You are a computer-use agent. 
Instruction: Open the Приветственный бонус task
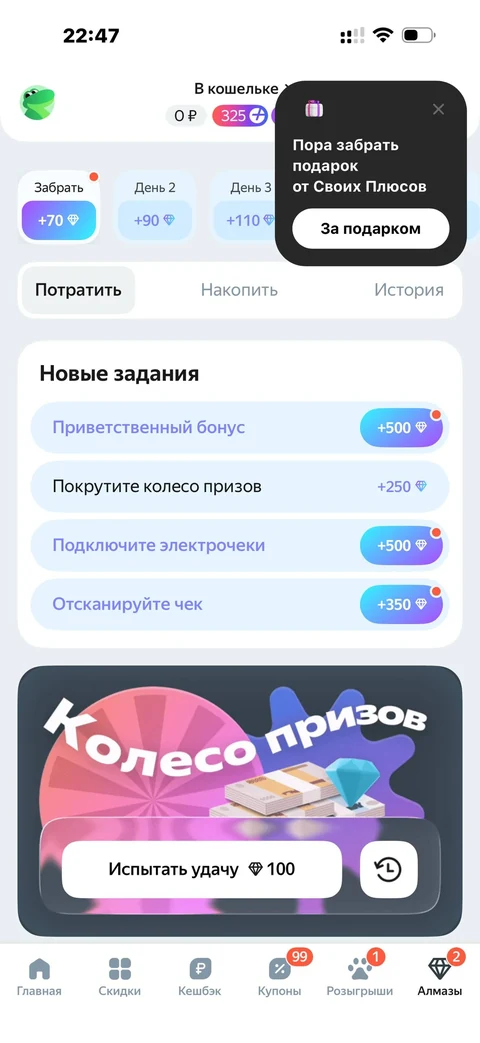point(239,428)
